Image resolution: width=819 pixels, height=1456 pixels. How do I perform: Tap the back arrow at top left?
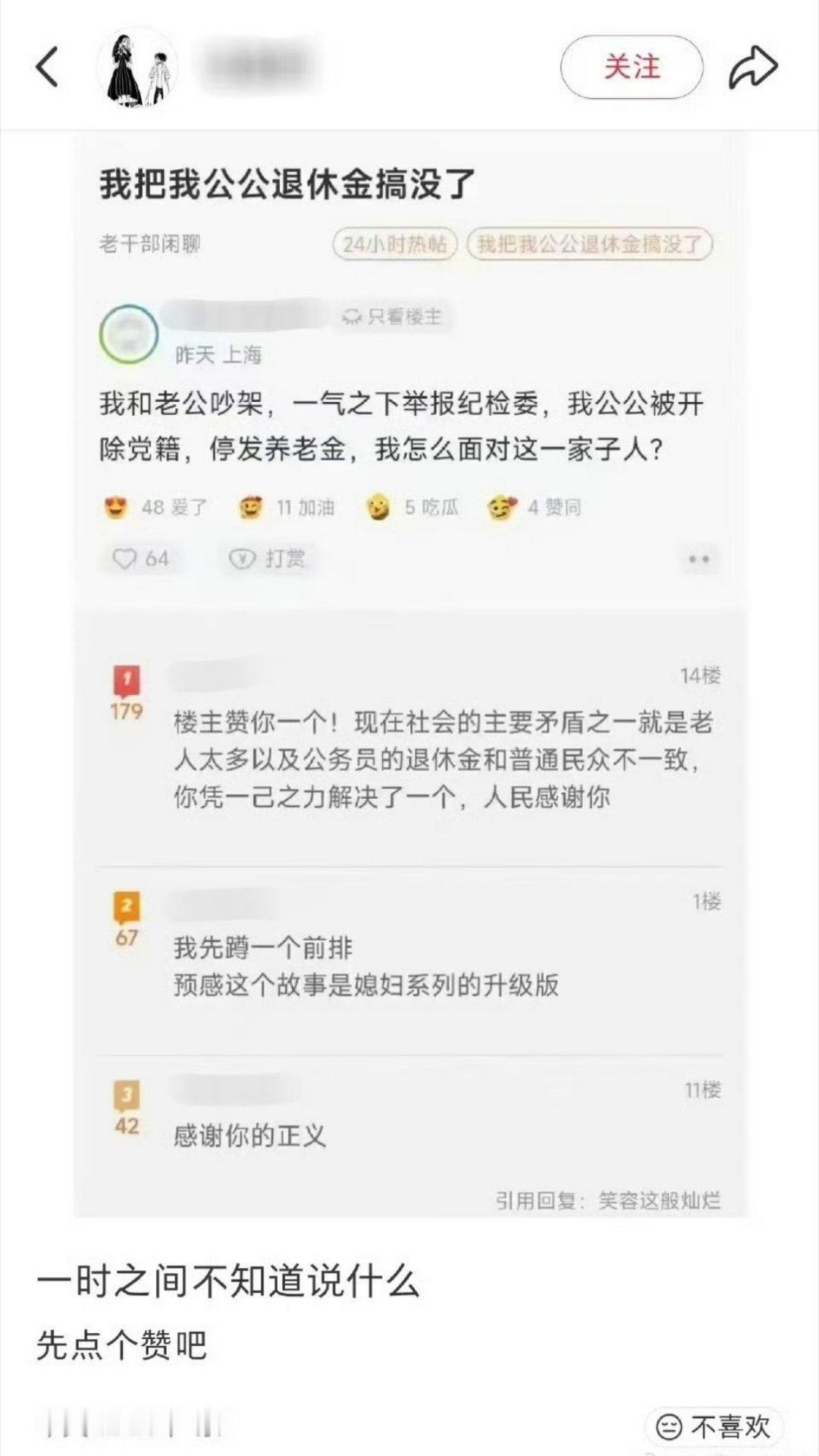click(47, 66)
